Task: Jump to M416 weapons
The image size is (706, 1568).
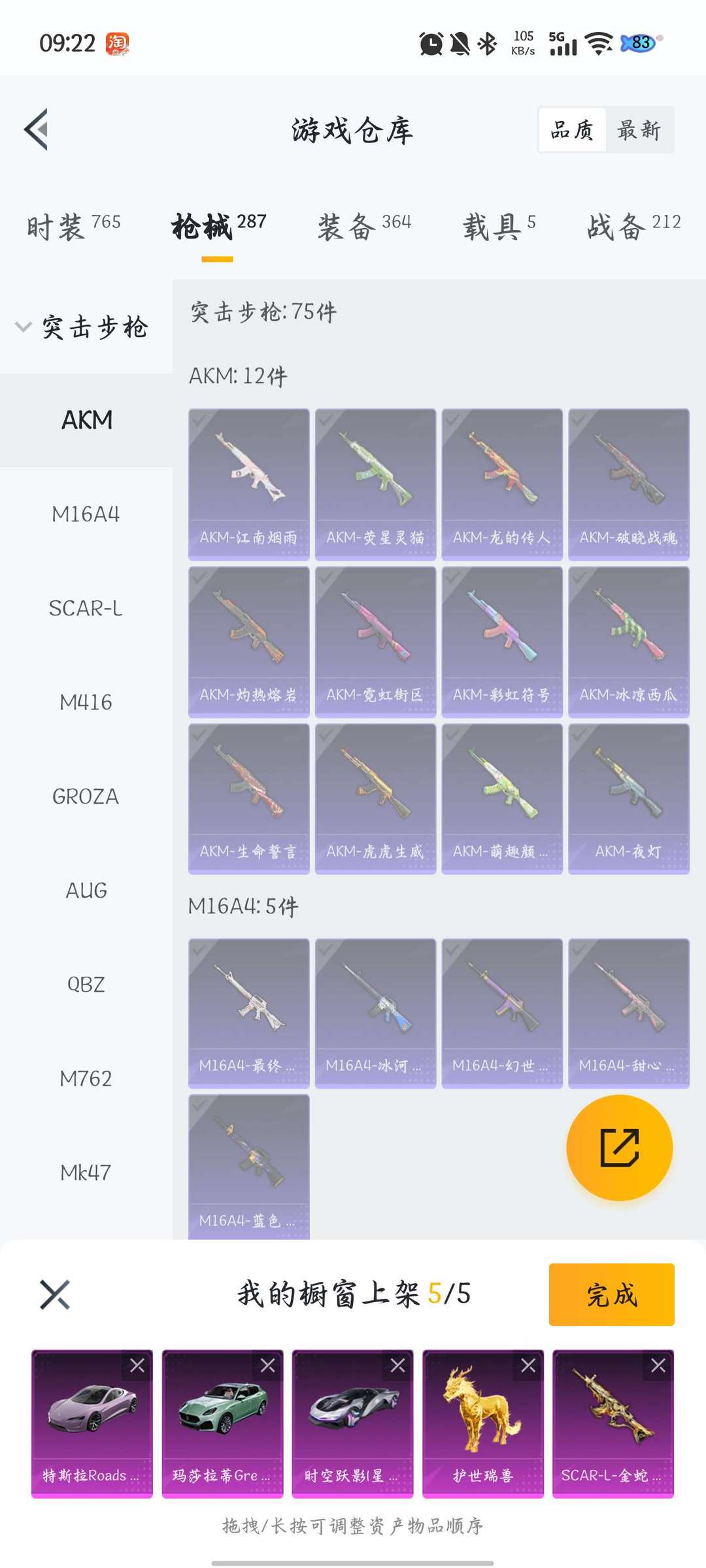Action: pyautogui.click(x=86, y=702)
